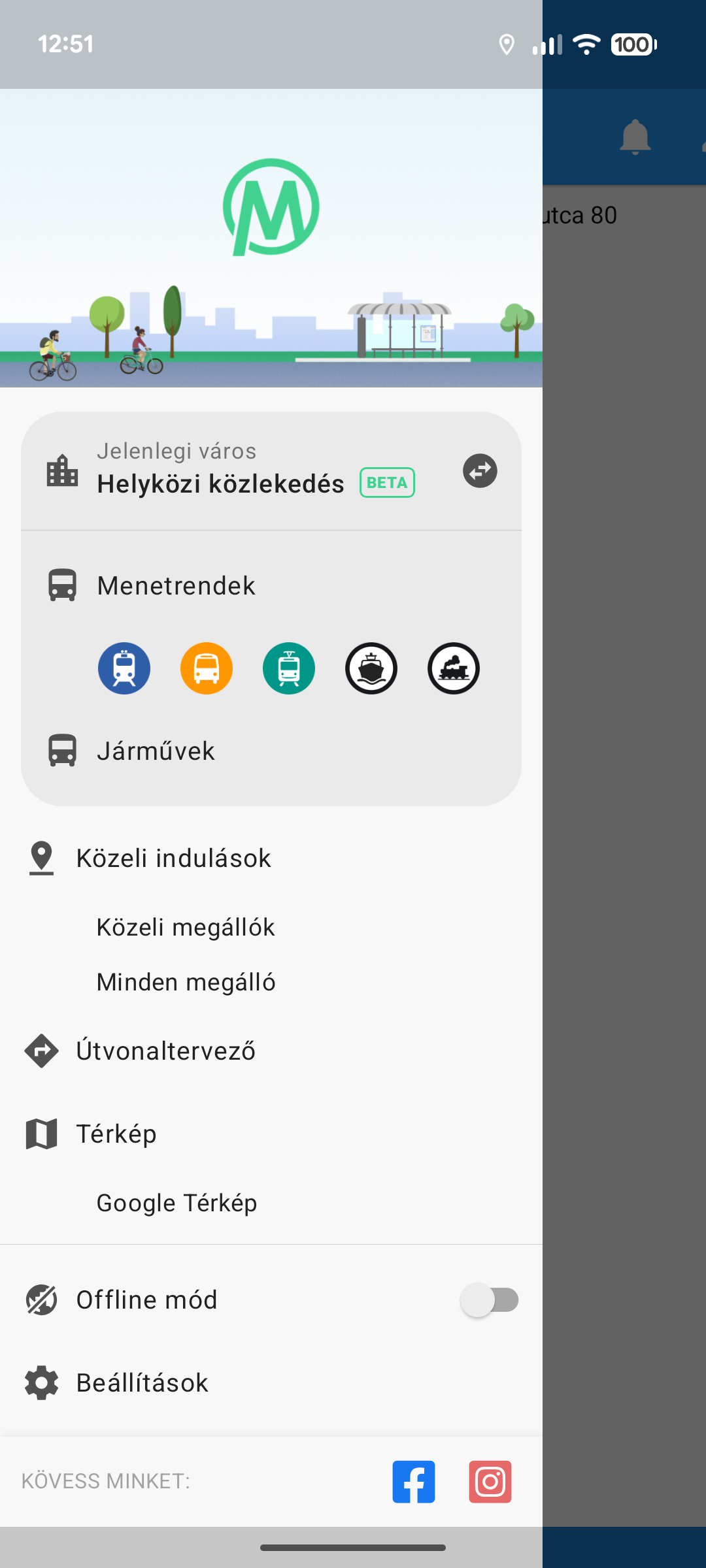Open Járművek vehicles list

[x=156, y=751]
